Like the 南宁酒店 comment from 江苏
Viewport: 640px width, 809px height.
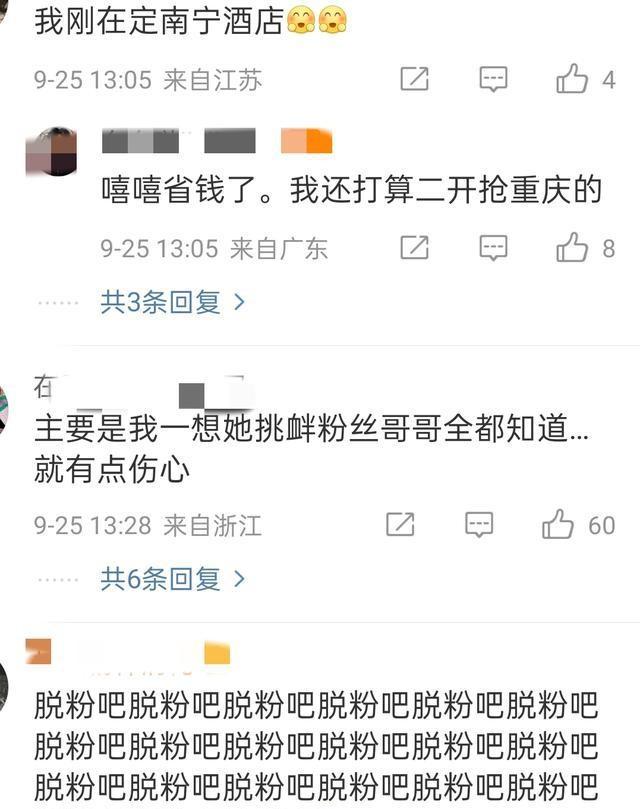pos(573,79)
